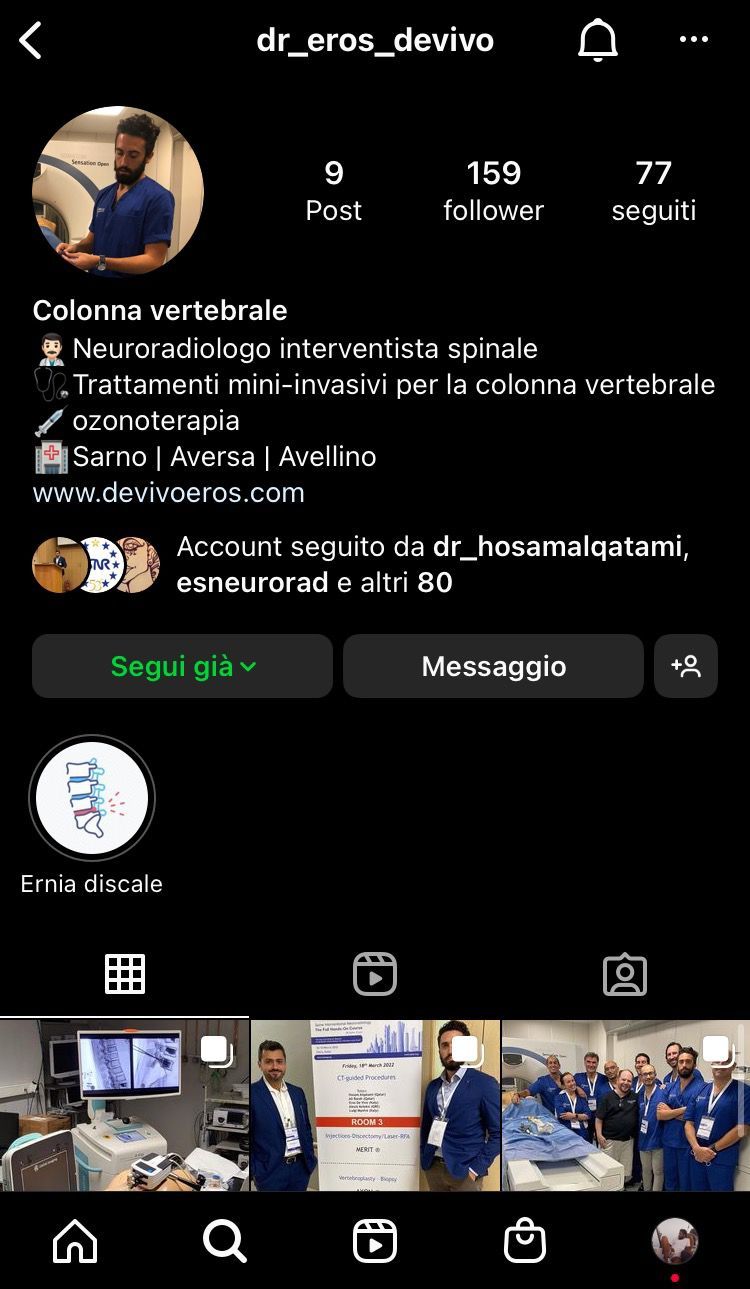750x1289 pixels.
Task: Switch to the posts grid tab
Action: click(125, 974)
